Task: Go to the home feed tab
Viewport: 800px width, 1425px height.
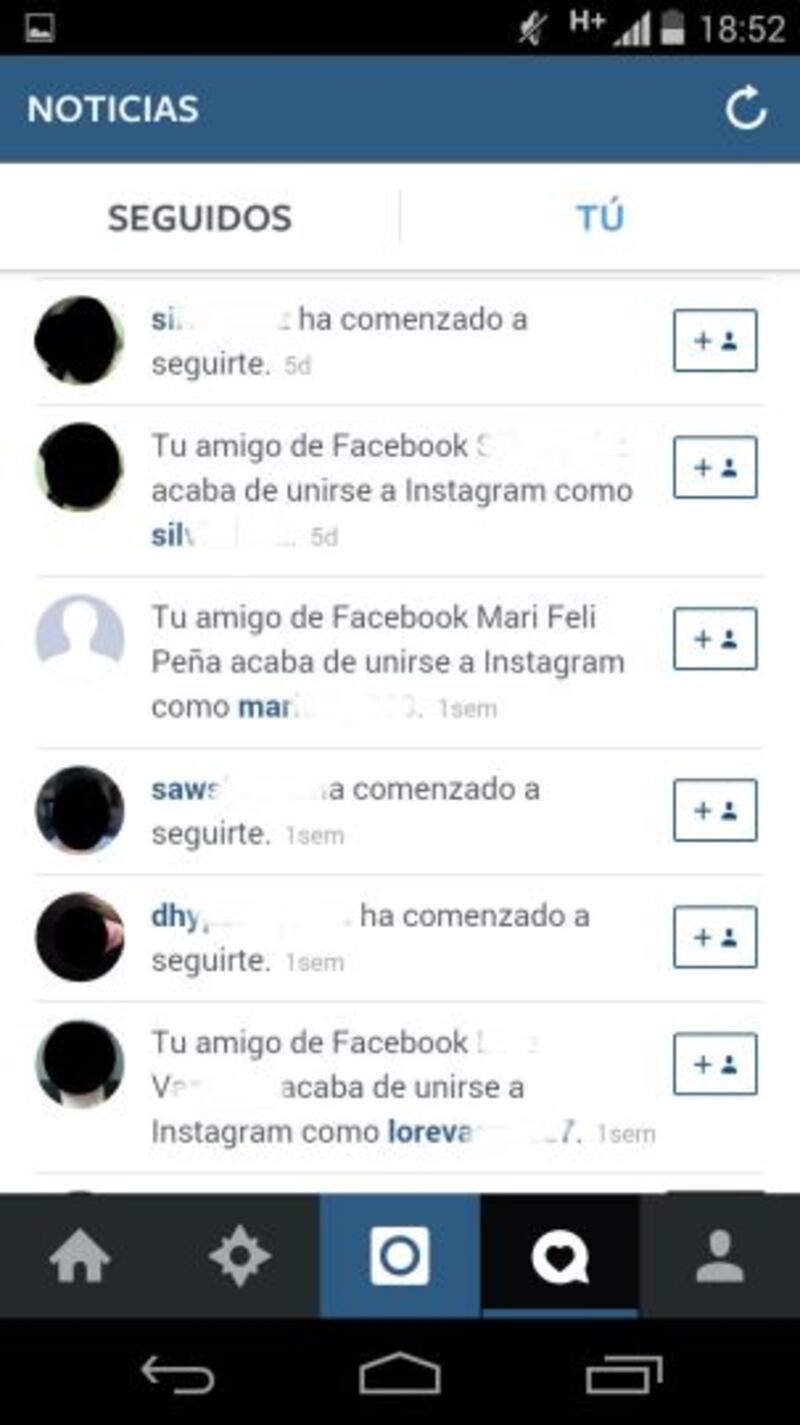Action: [80, 1256]
